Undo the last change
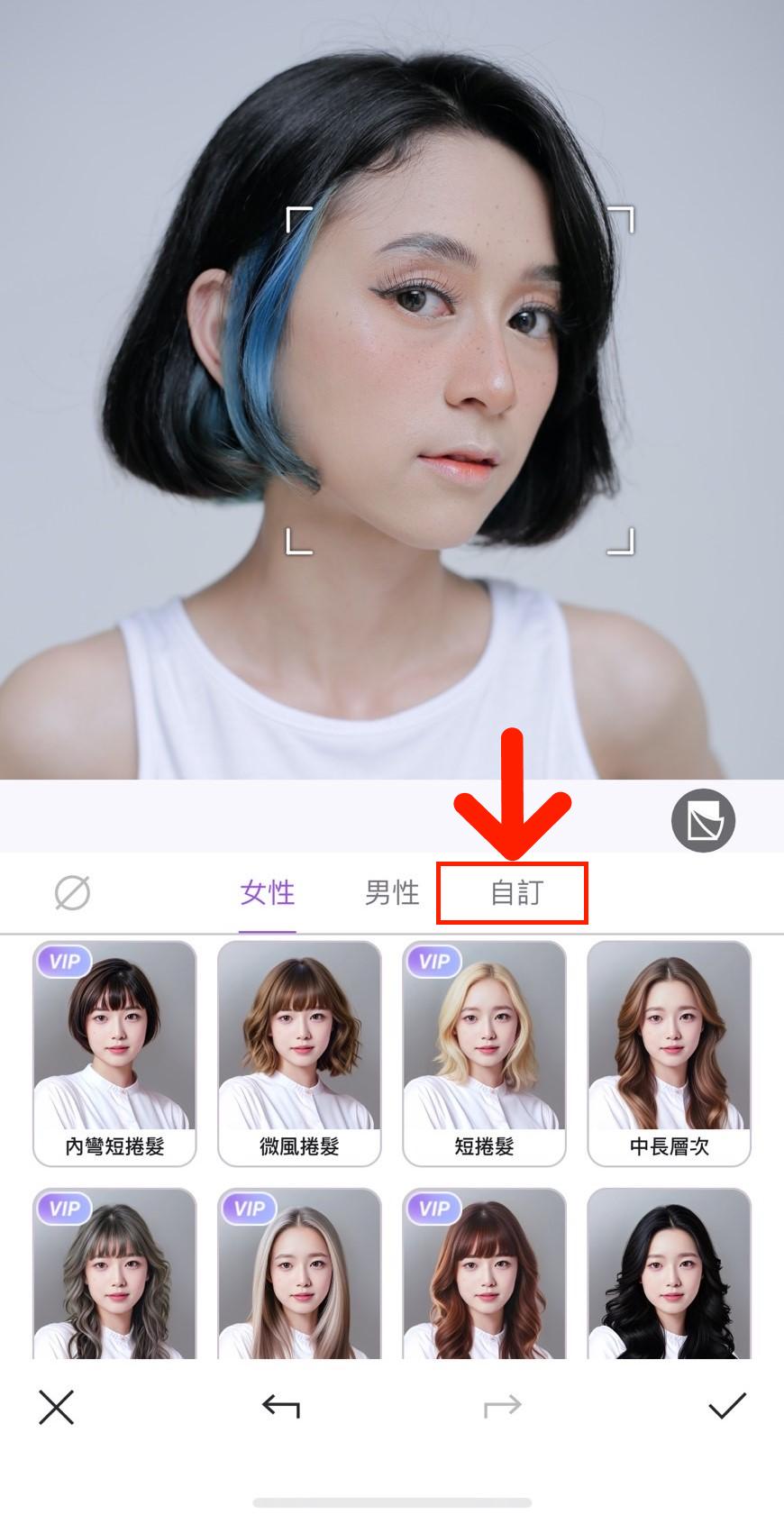784x1524 pixels. pyautogui.click(x=280, y=1406)
